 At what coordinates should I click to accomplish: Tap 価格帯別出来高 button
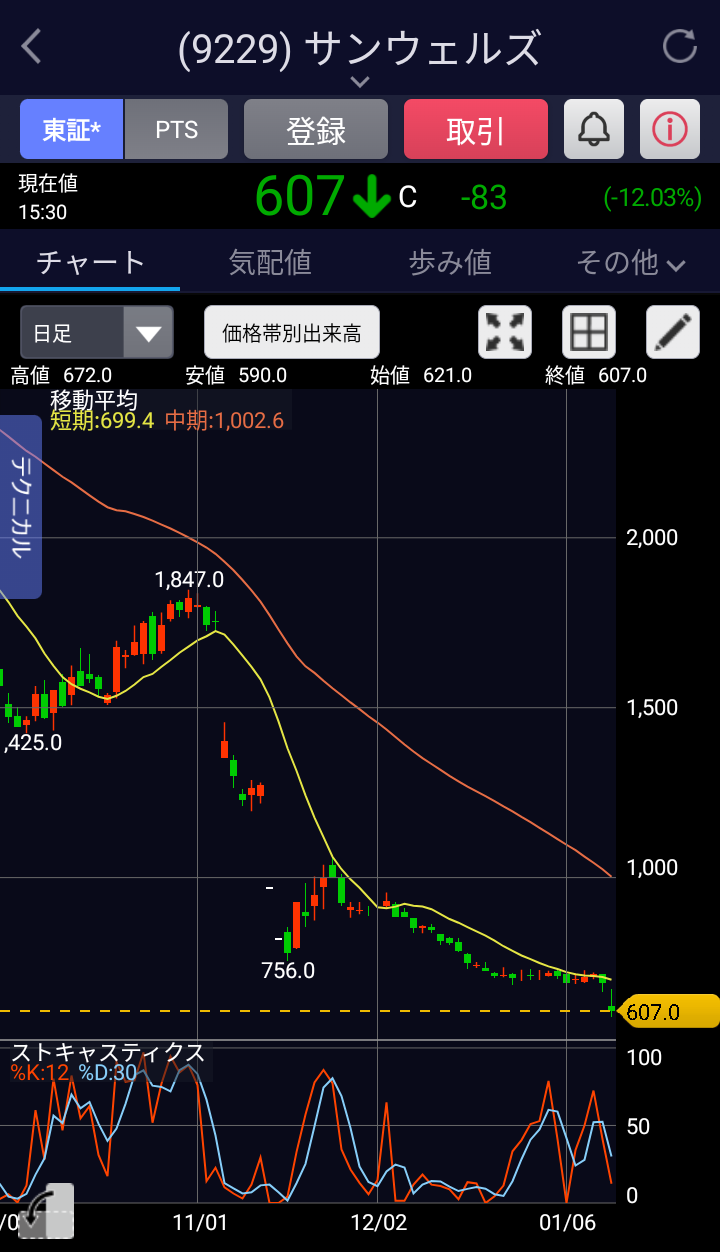(292, 332)
